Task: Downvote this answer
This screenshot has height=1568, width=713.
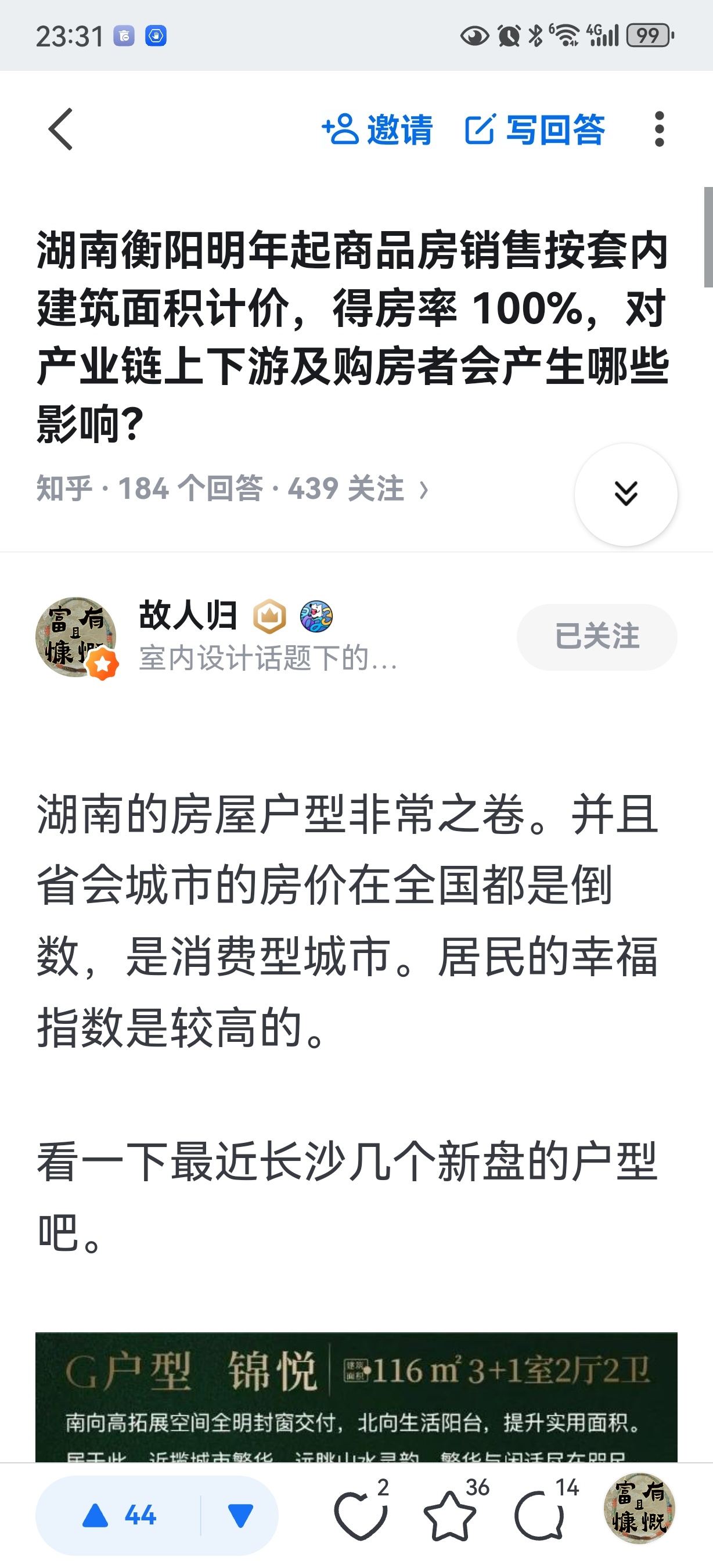Action: (x=240, y=1515)
